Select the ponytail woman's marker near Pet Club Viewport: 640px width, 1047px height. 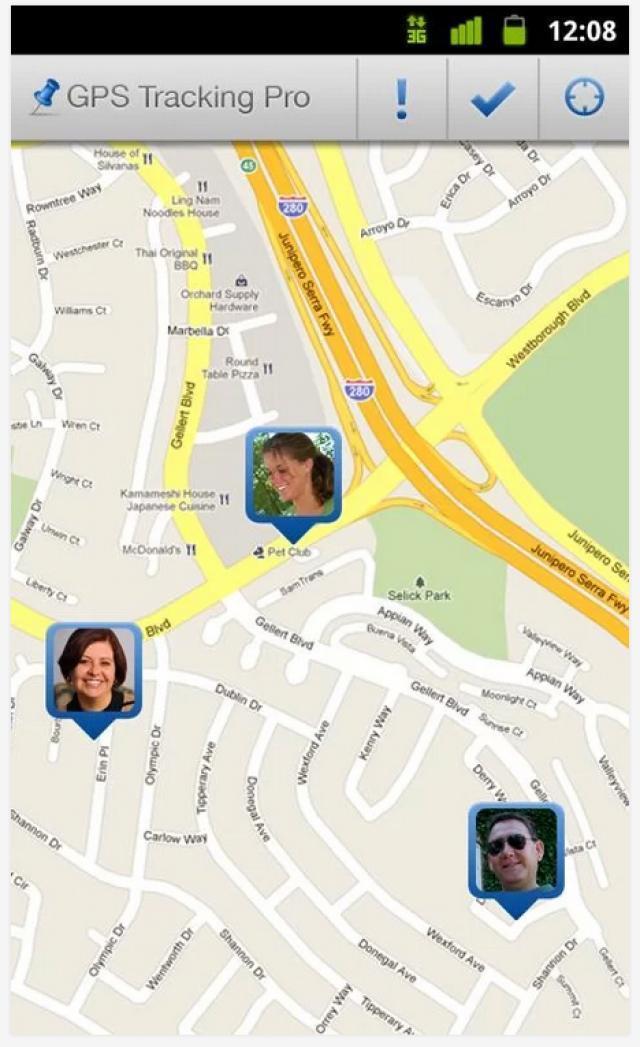[x=293, y=476]
